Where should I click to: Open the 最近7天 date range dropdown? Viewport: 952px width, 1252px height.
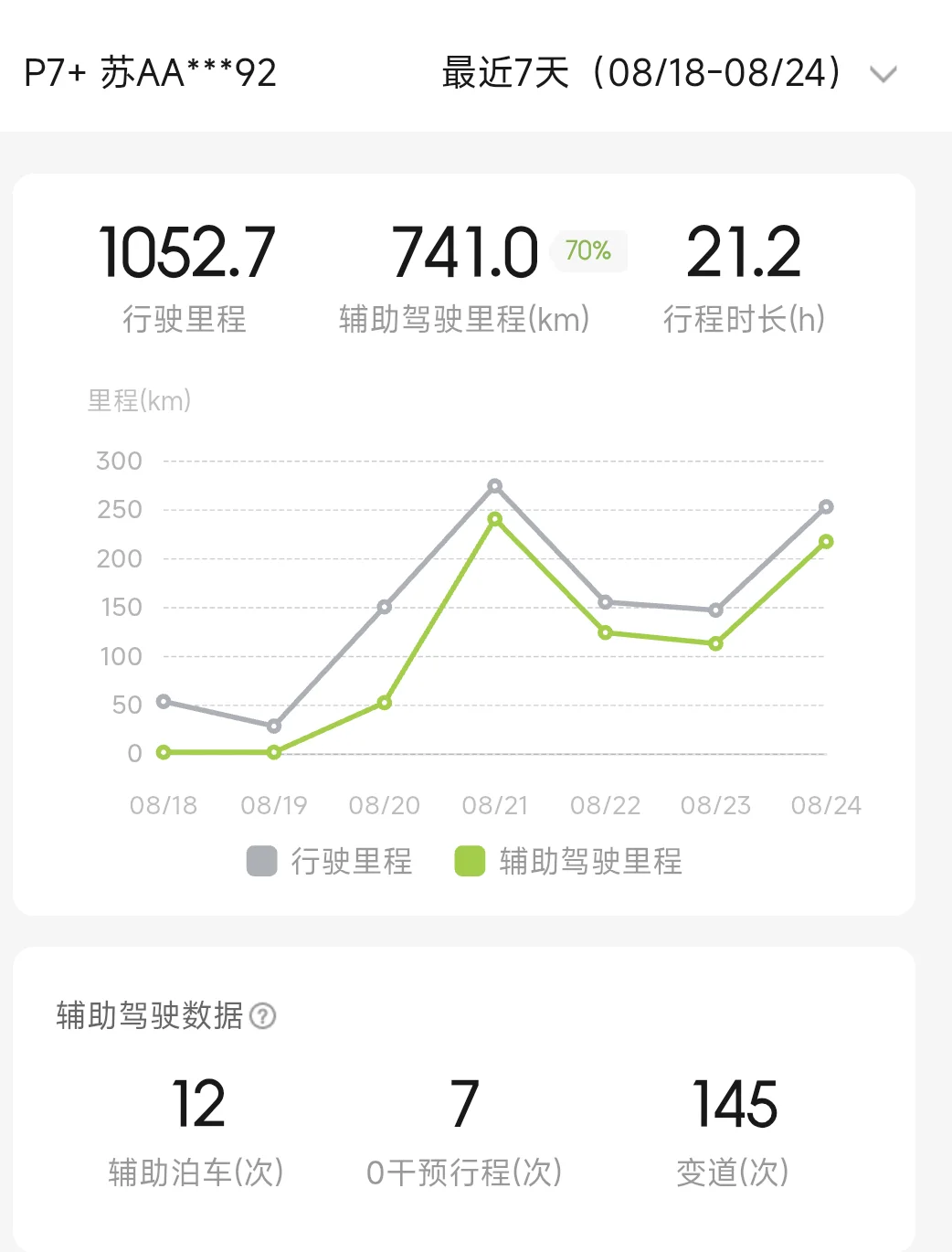(x=669, y=73)
